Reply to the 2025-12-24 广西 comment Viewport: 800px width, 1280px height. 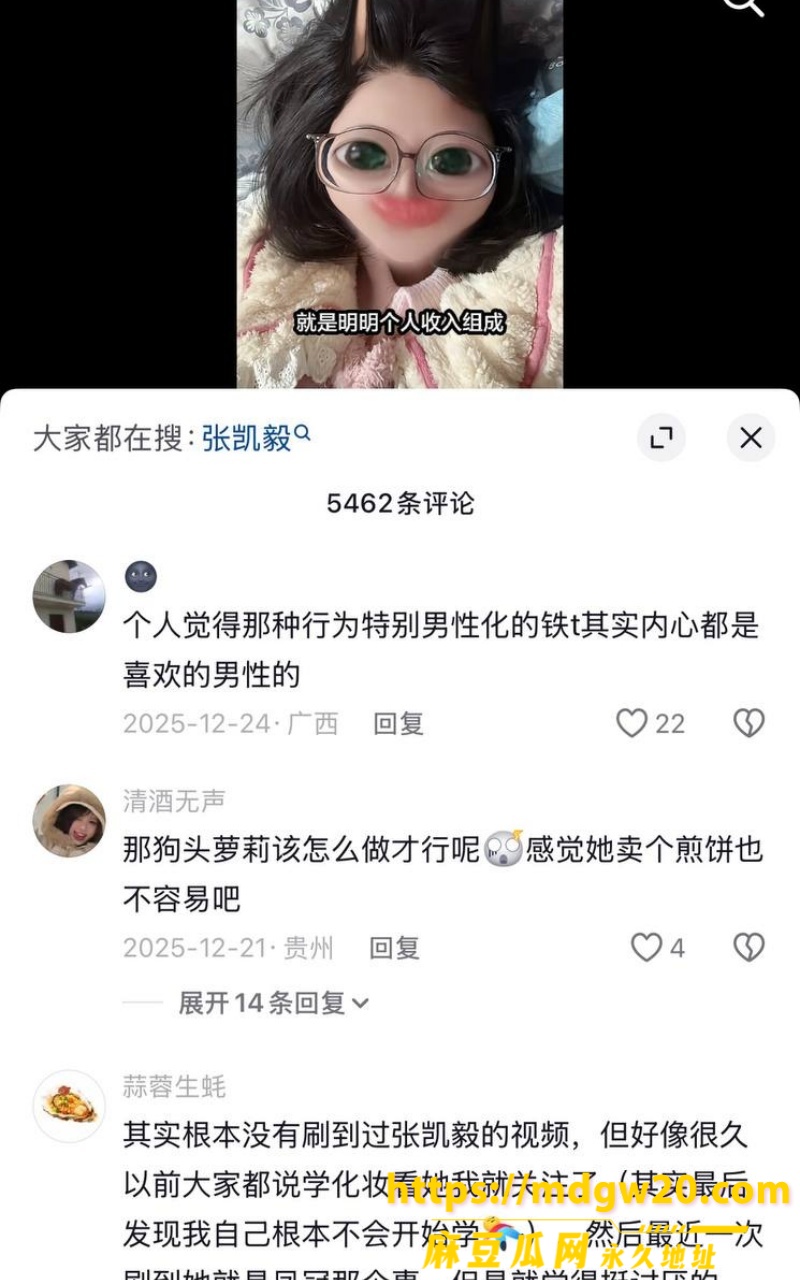tap(398, 723)
